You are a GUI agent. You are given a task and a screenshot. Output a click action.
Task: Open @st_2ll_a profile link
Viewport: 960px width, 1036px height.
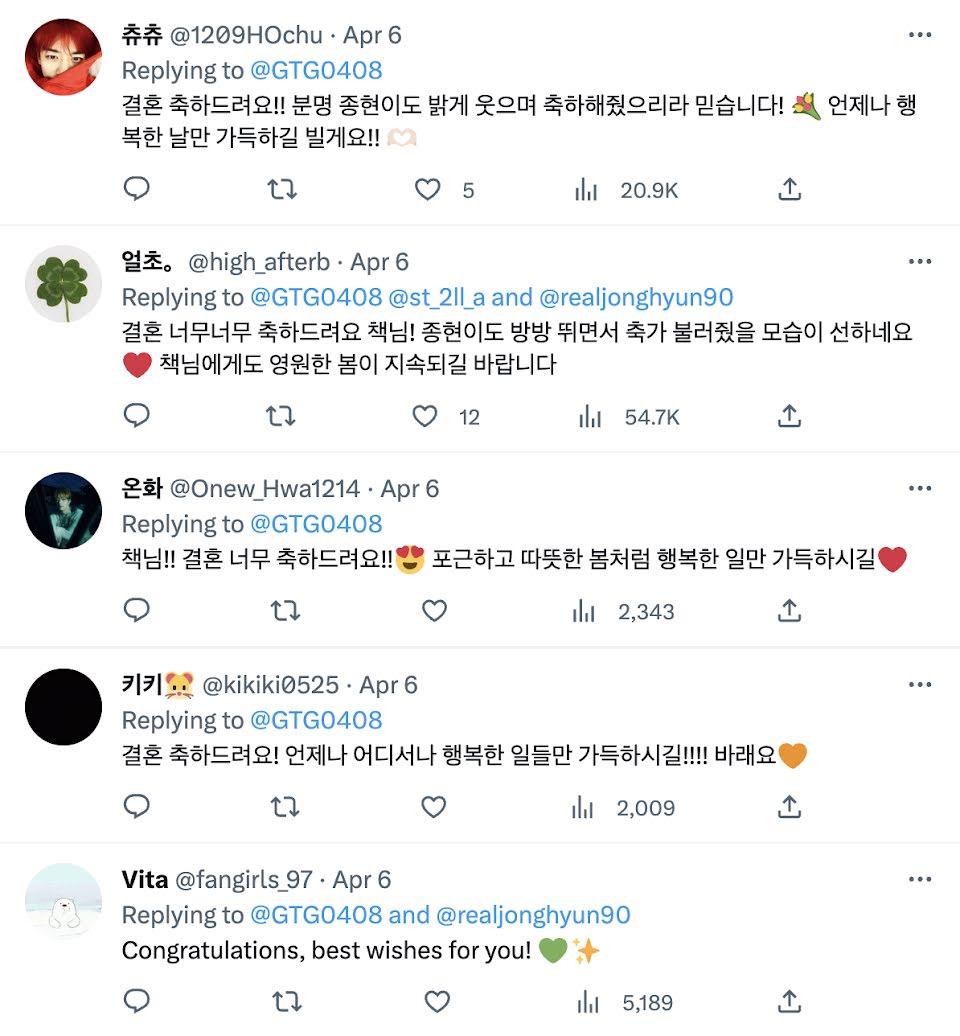437,297
